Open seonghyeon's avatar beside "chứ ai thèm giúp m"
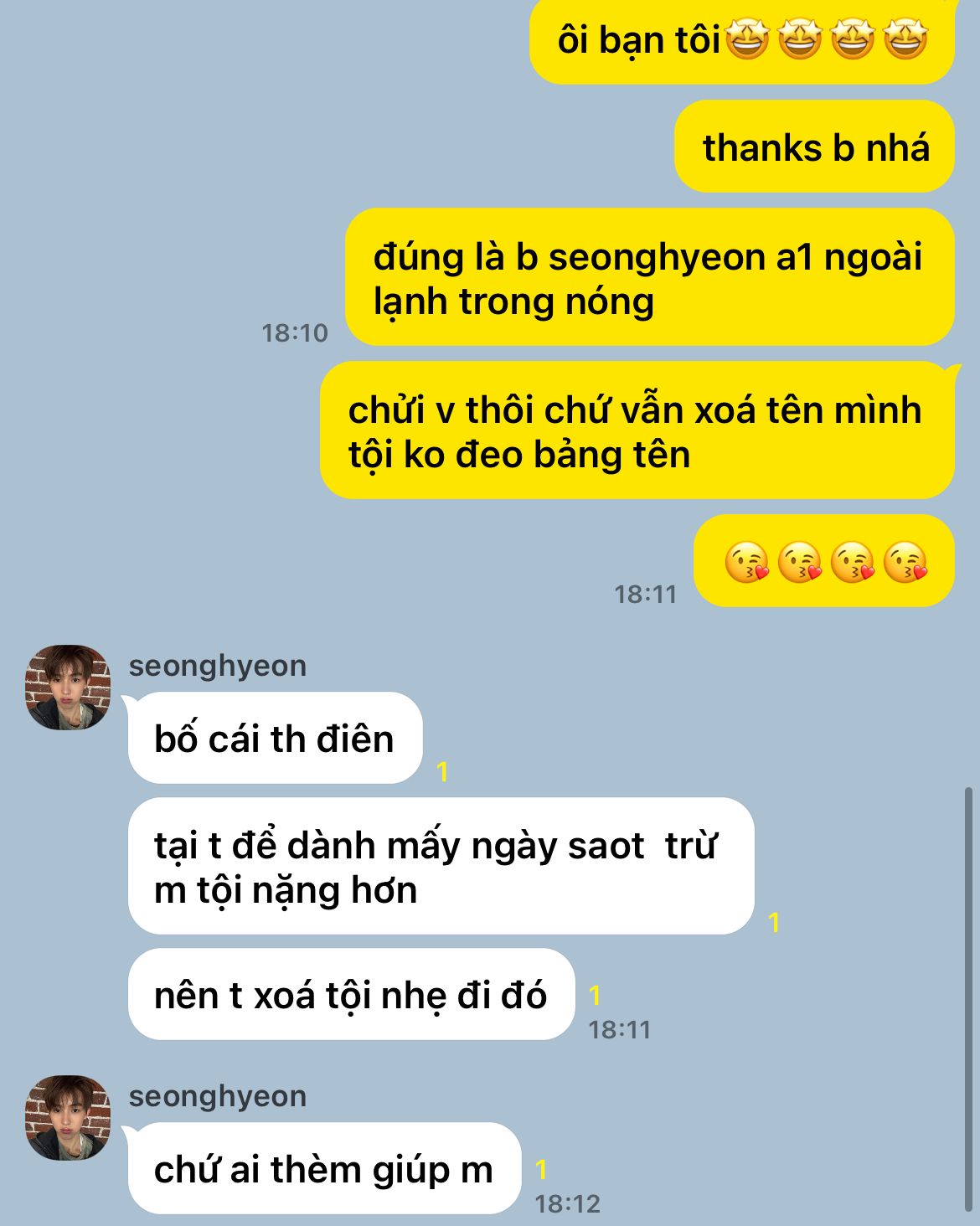 [x=68, y=1117]
